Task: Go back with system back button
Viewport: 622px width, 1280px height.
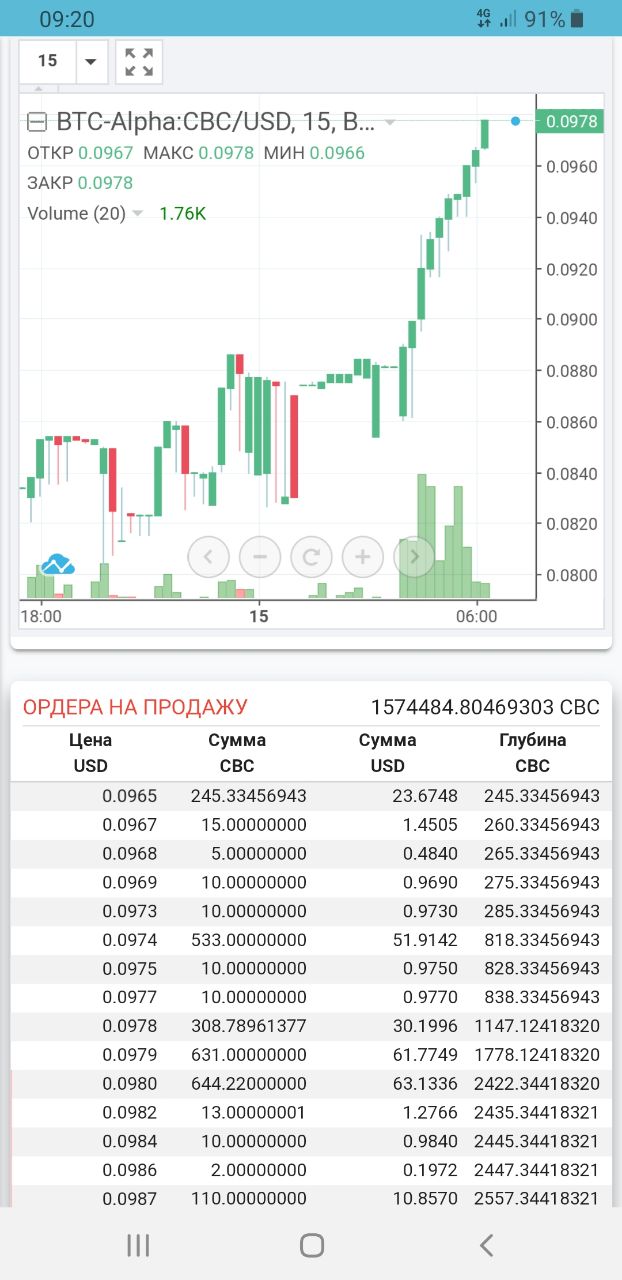Action: pos(486,1245)
